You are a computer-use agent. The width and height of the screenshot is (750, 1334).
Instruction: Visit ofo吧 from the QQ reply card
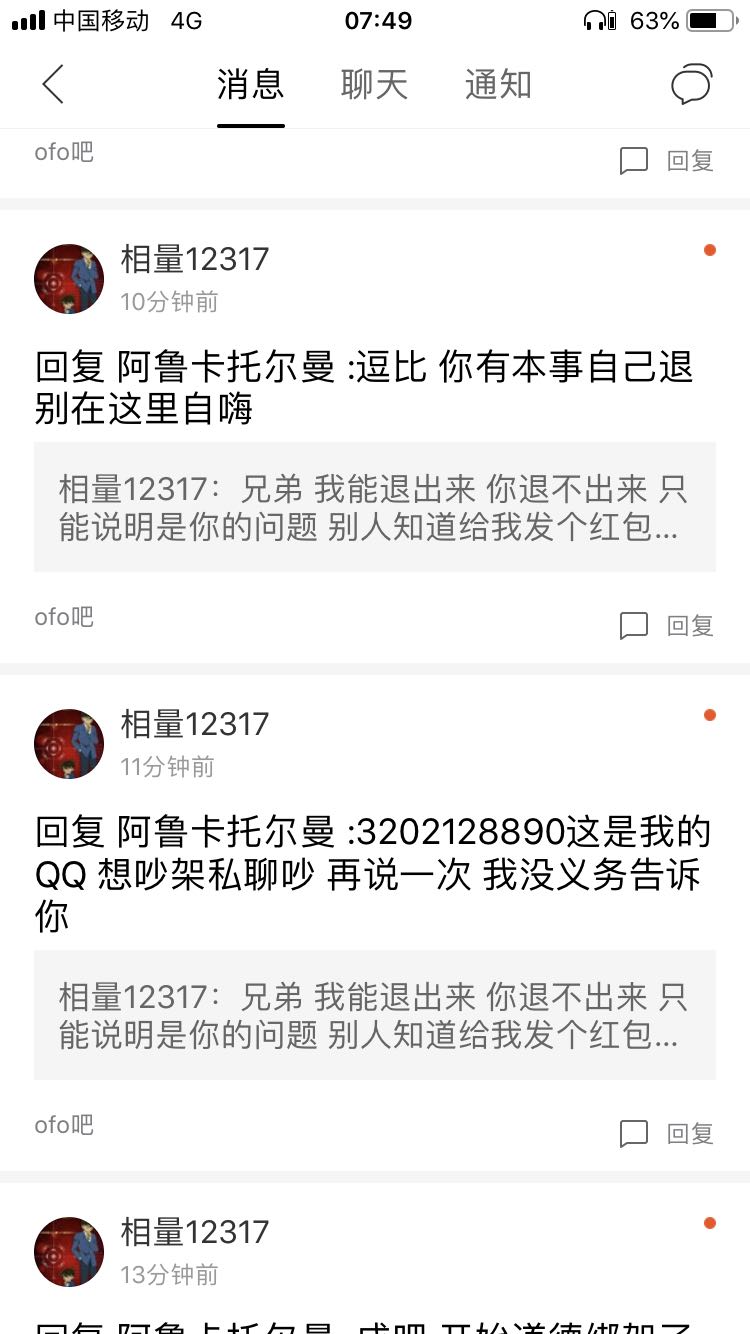pos(64,1125)
